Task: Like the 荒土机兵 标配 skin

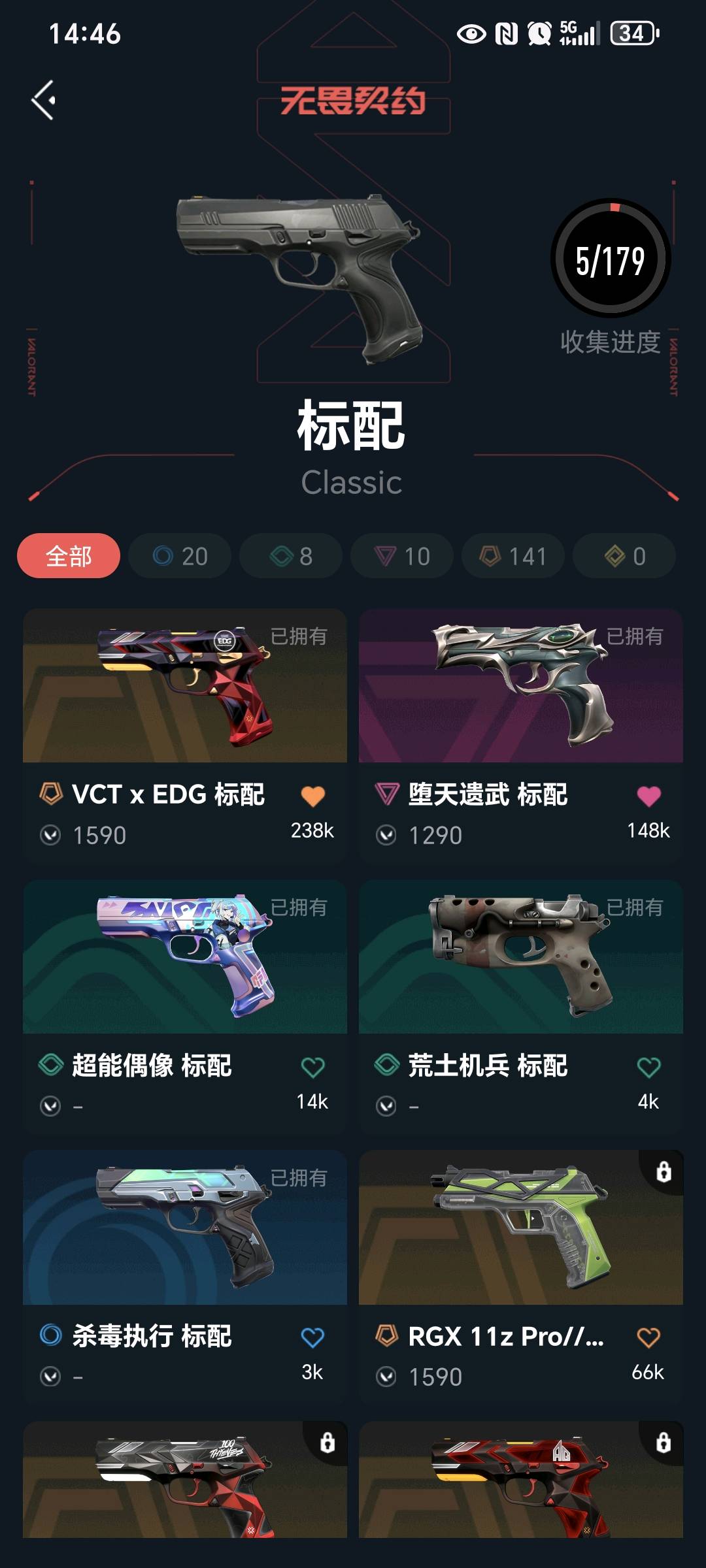Action: coord(648,1068)
